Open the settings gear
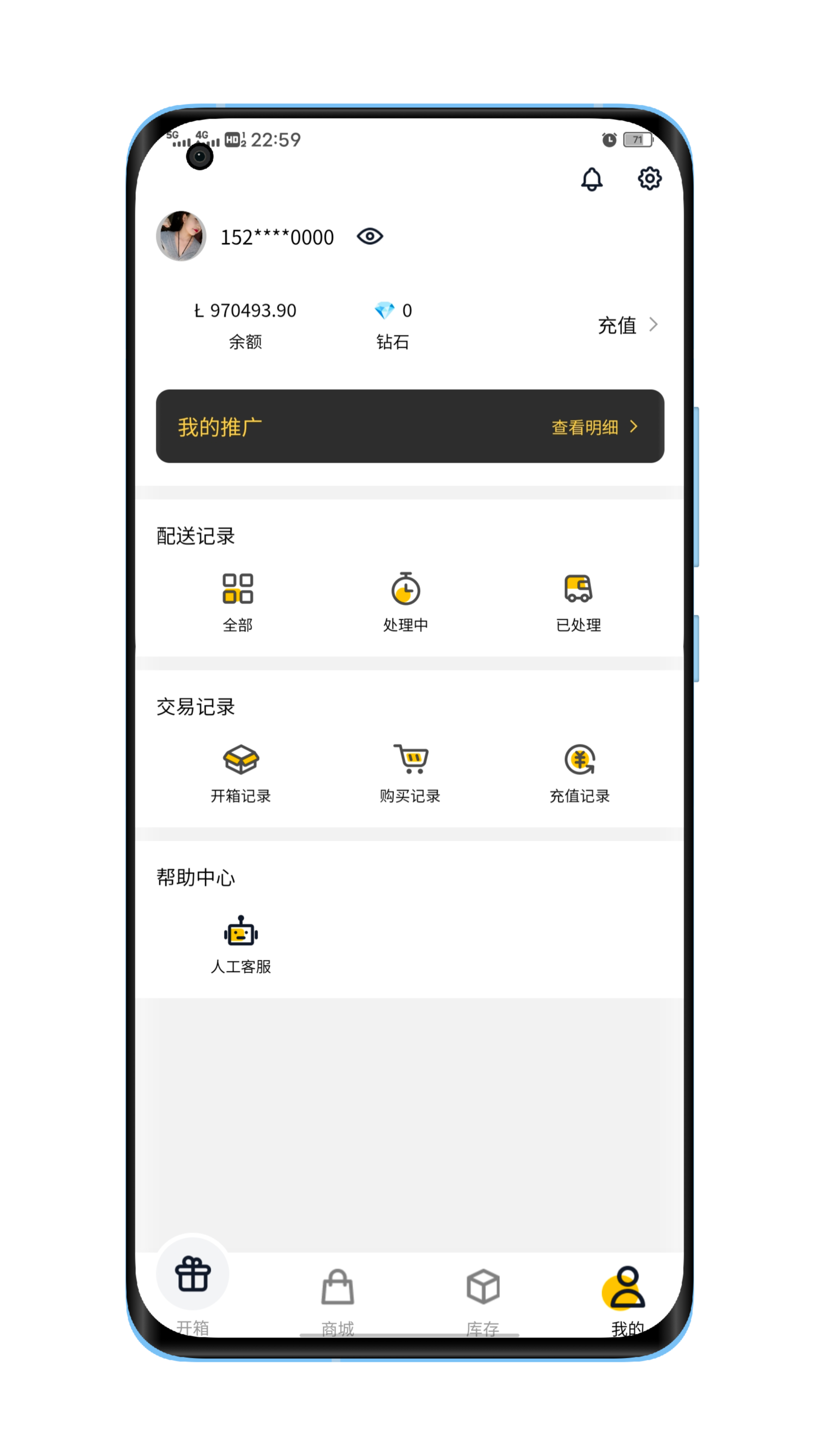Viewport: 819px width, 1456px height. 649,179
